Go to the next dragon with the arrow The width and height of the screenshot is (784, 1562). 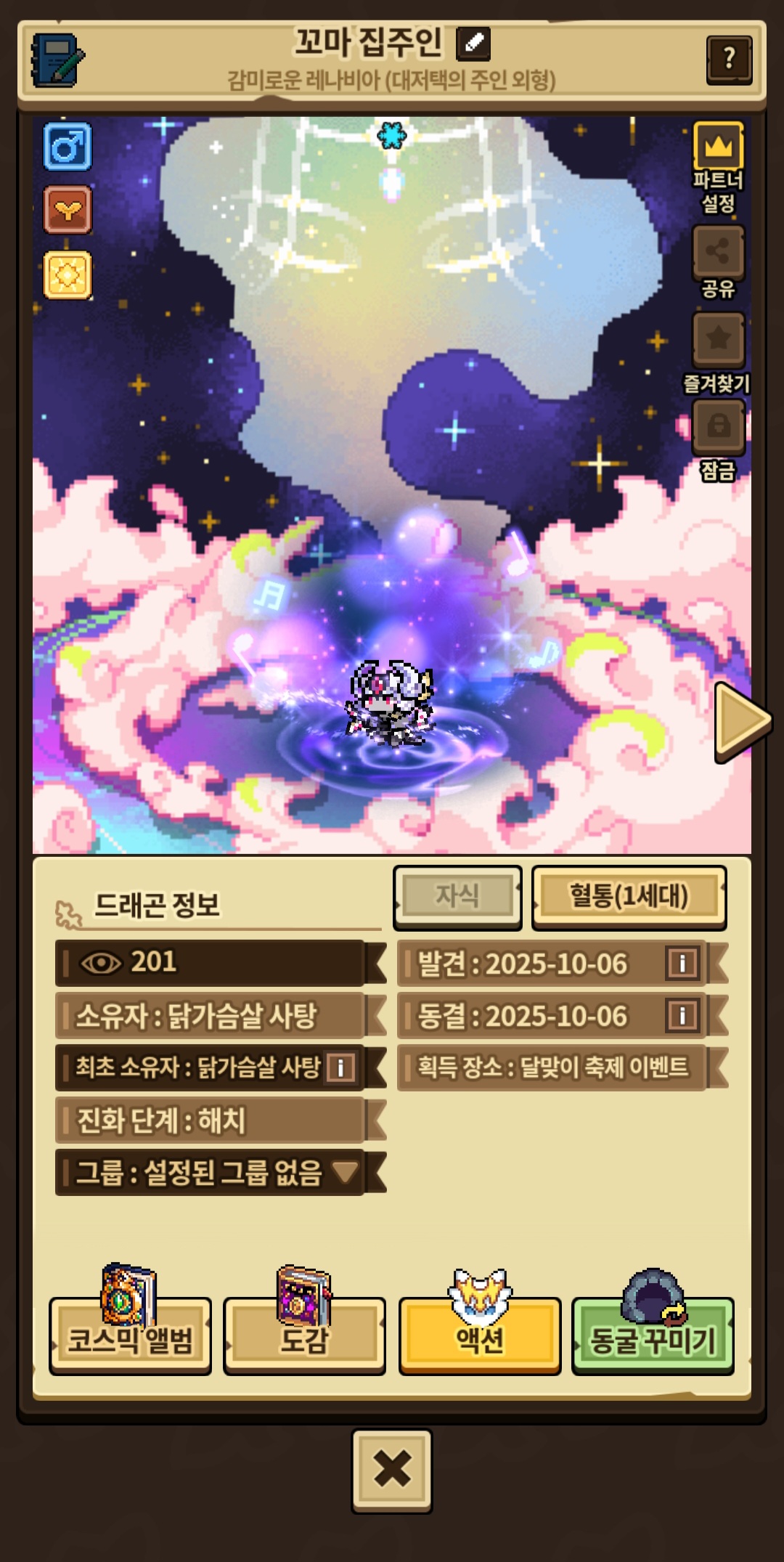(x=740, y=721)
